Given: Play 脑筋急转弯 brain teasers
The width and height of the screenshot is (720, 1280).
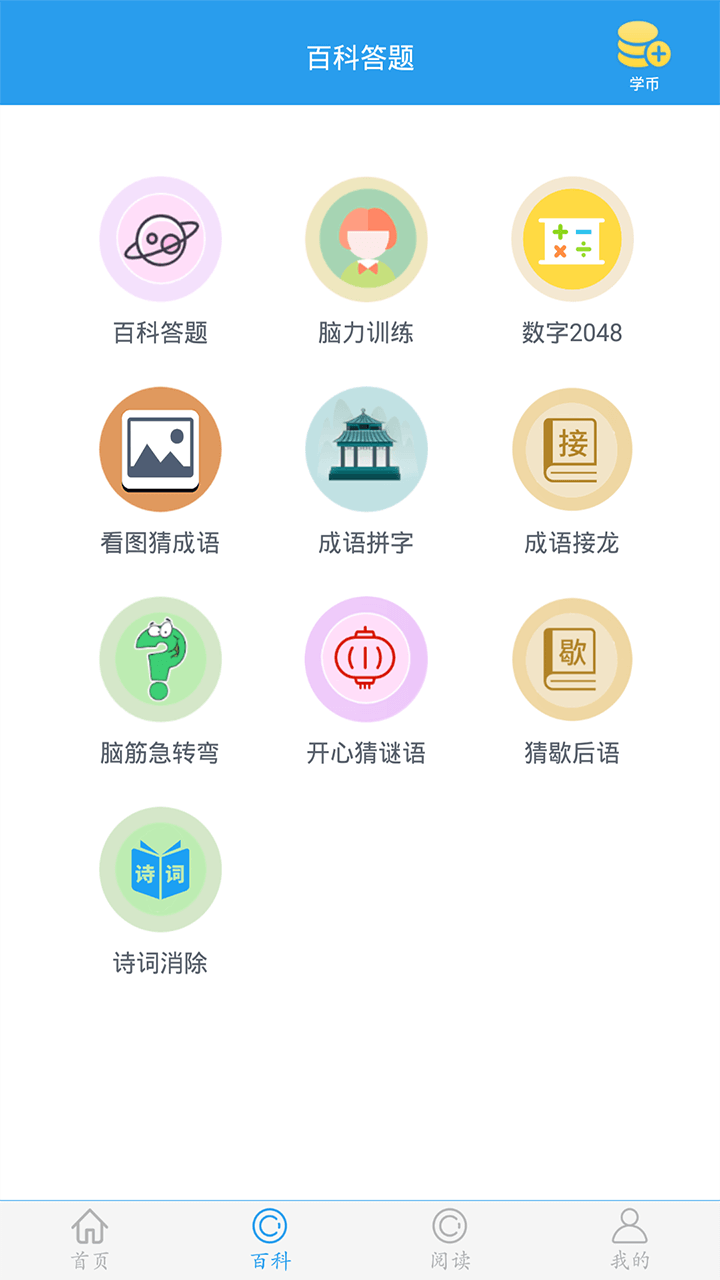Looking at the screenshot, I should click(160, 660).
